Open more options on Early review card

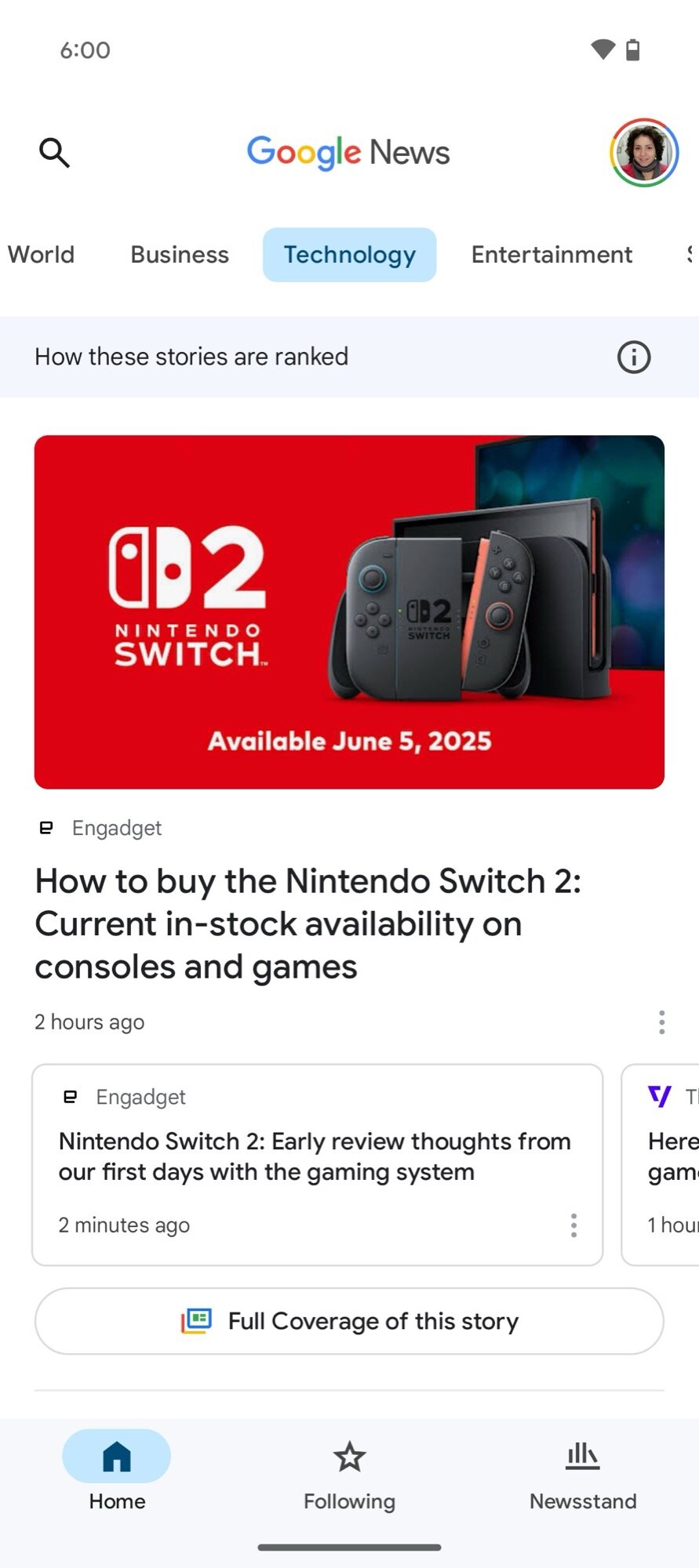(573, 1225)
